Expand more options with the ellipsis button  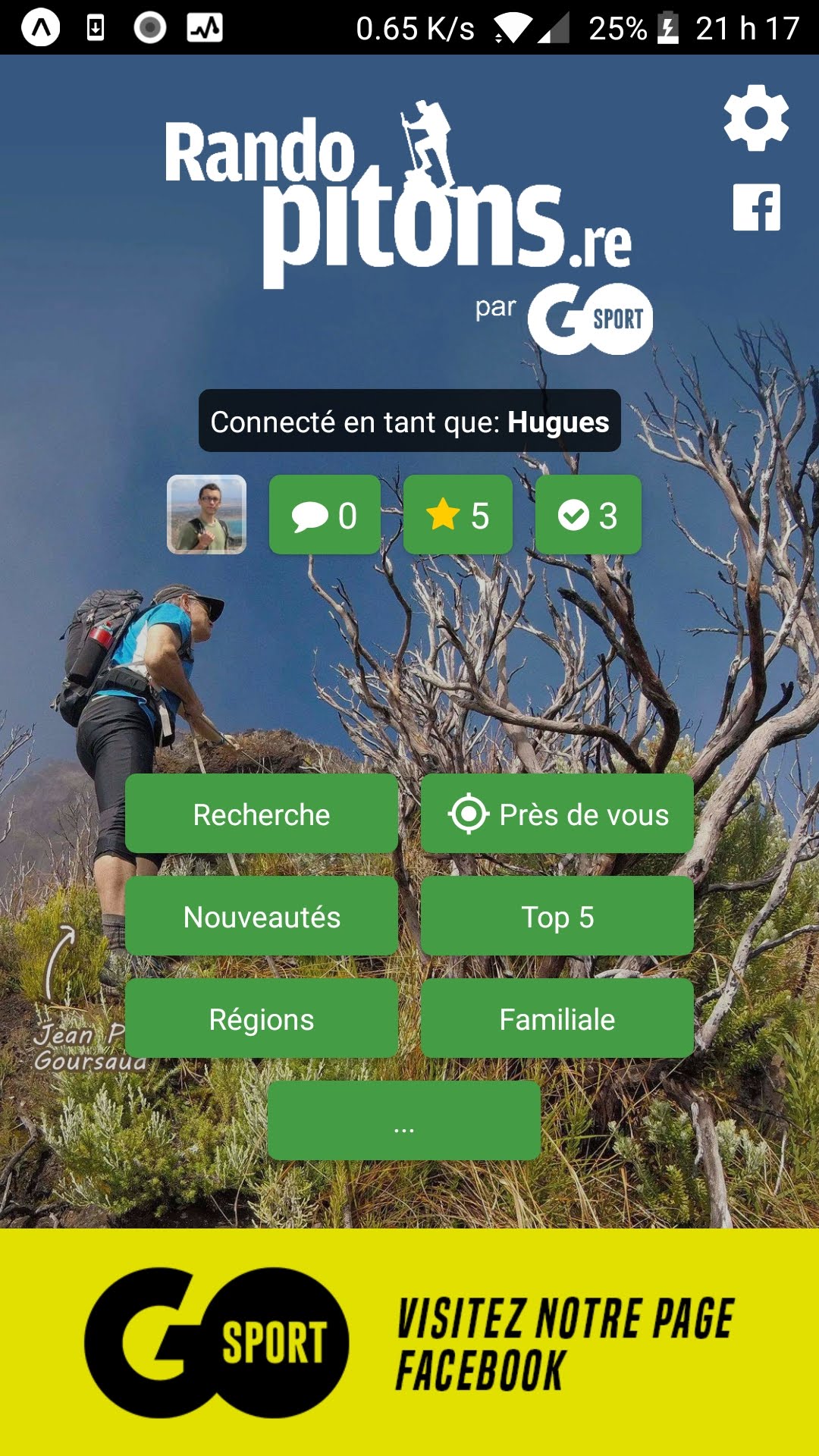pos(404,1121)
